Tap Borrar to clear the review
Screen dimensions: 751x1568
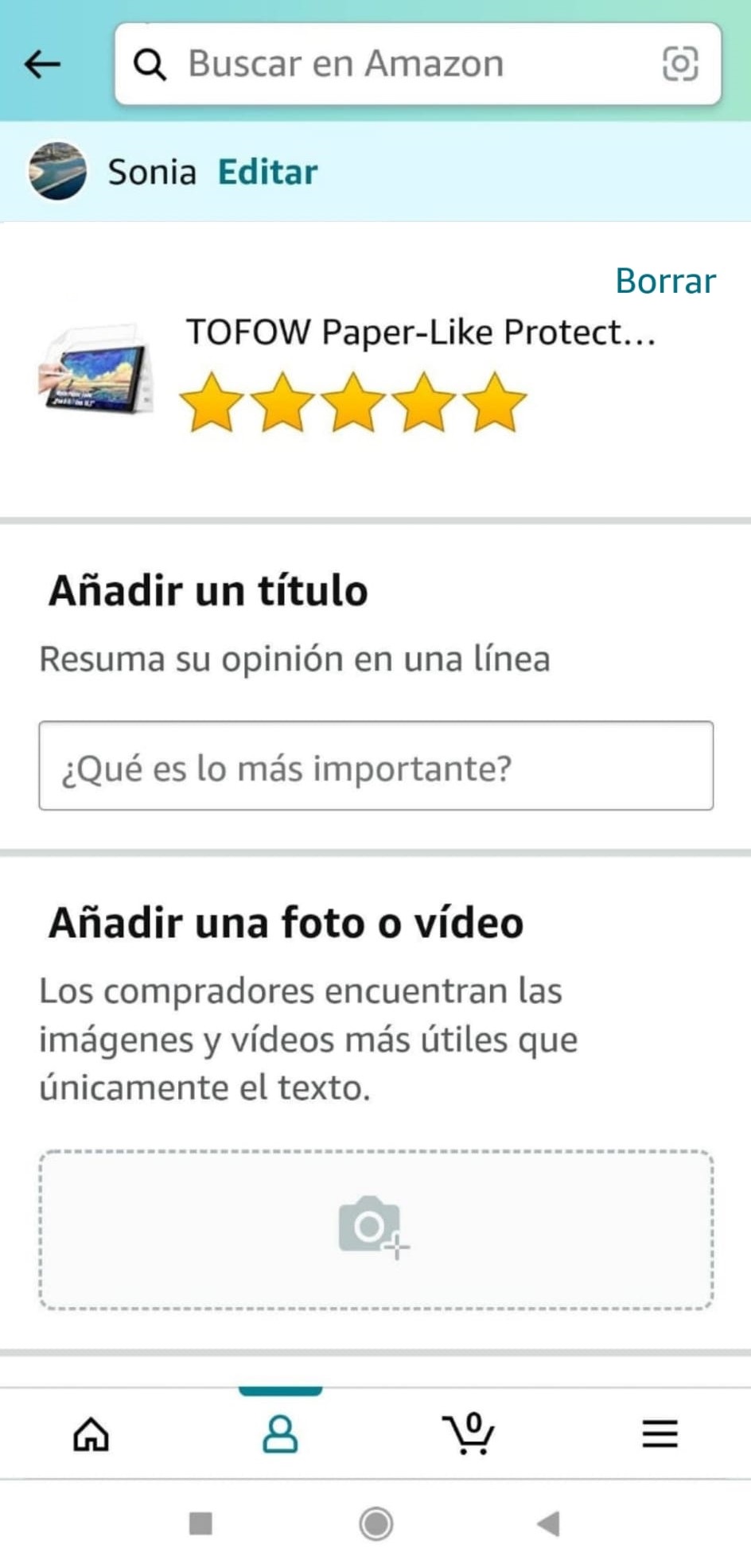click(x=665, y=281)
